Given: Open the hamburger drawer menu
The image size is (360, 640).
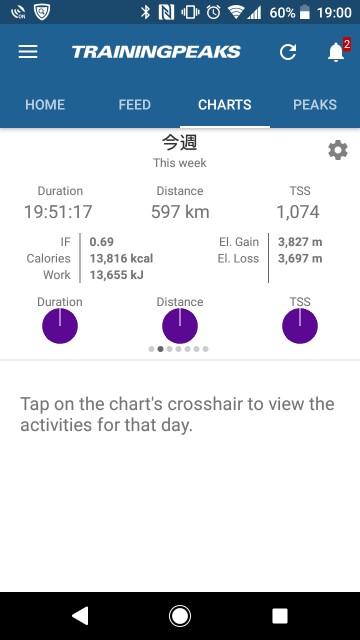Looking at the screenshot, I should click(28, 52).
